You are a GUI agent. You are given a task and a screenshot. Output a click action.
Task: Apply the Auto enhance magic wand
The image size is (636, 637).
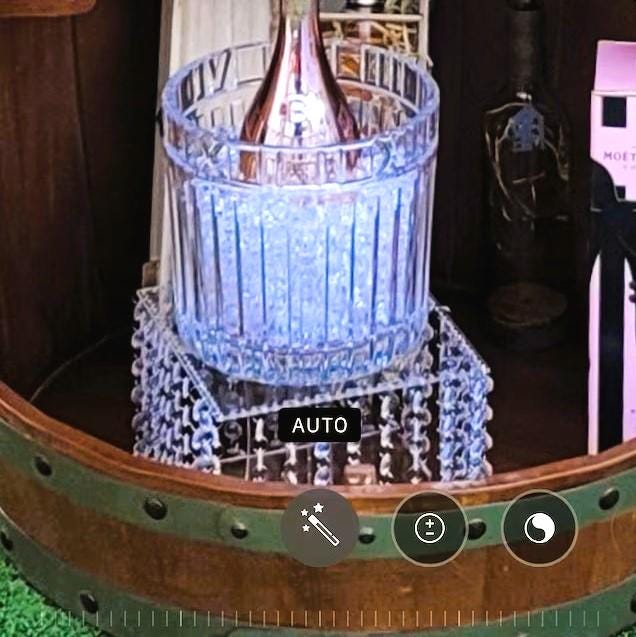pos(319,527)
